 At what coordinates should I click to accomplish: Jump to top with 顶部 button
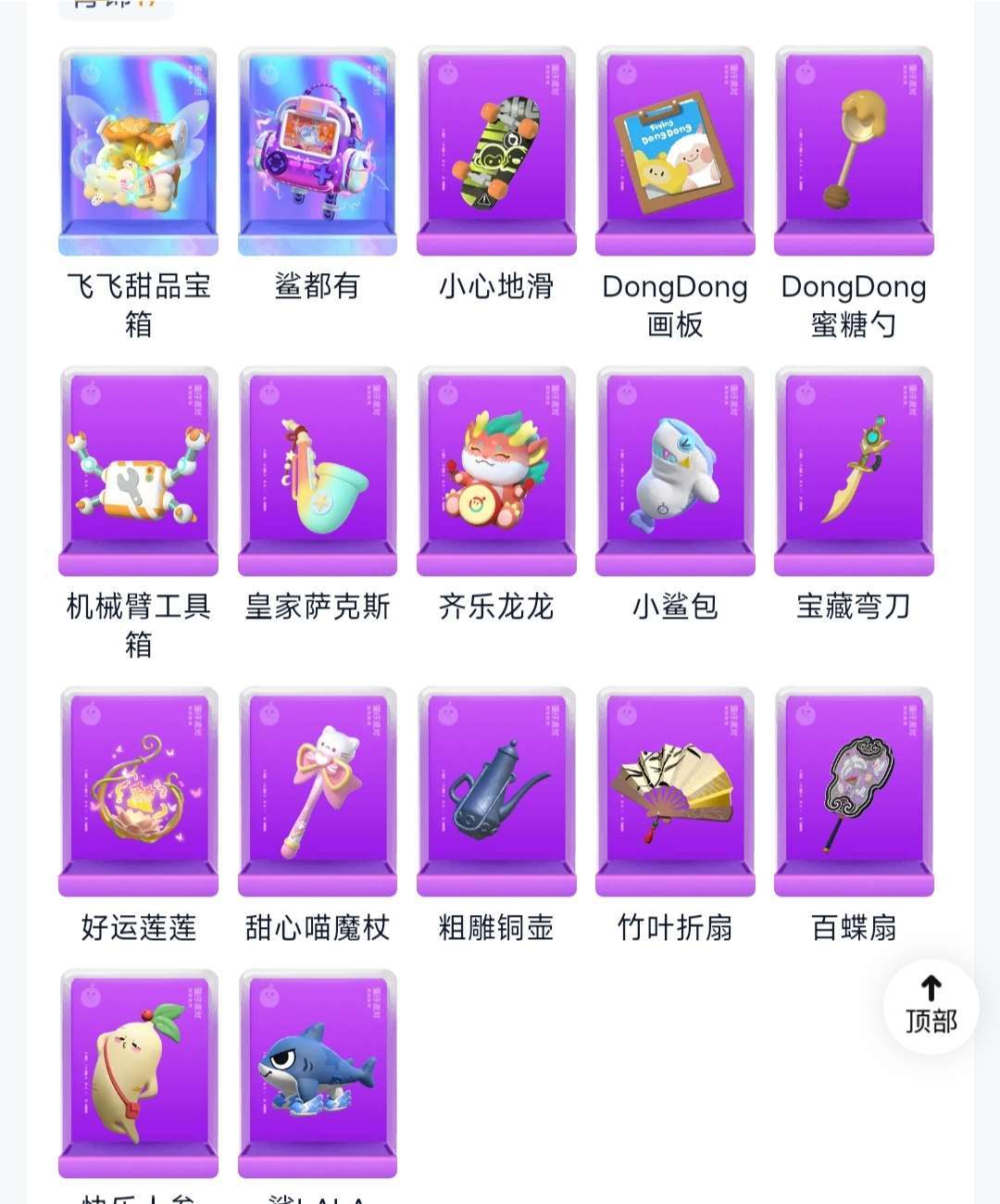pyautogui.click(x=931, y=1006)
